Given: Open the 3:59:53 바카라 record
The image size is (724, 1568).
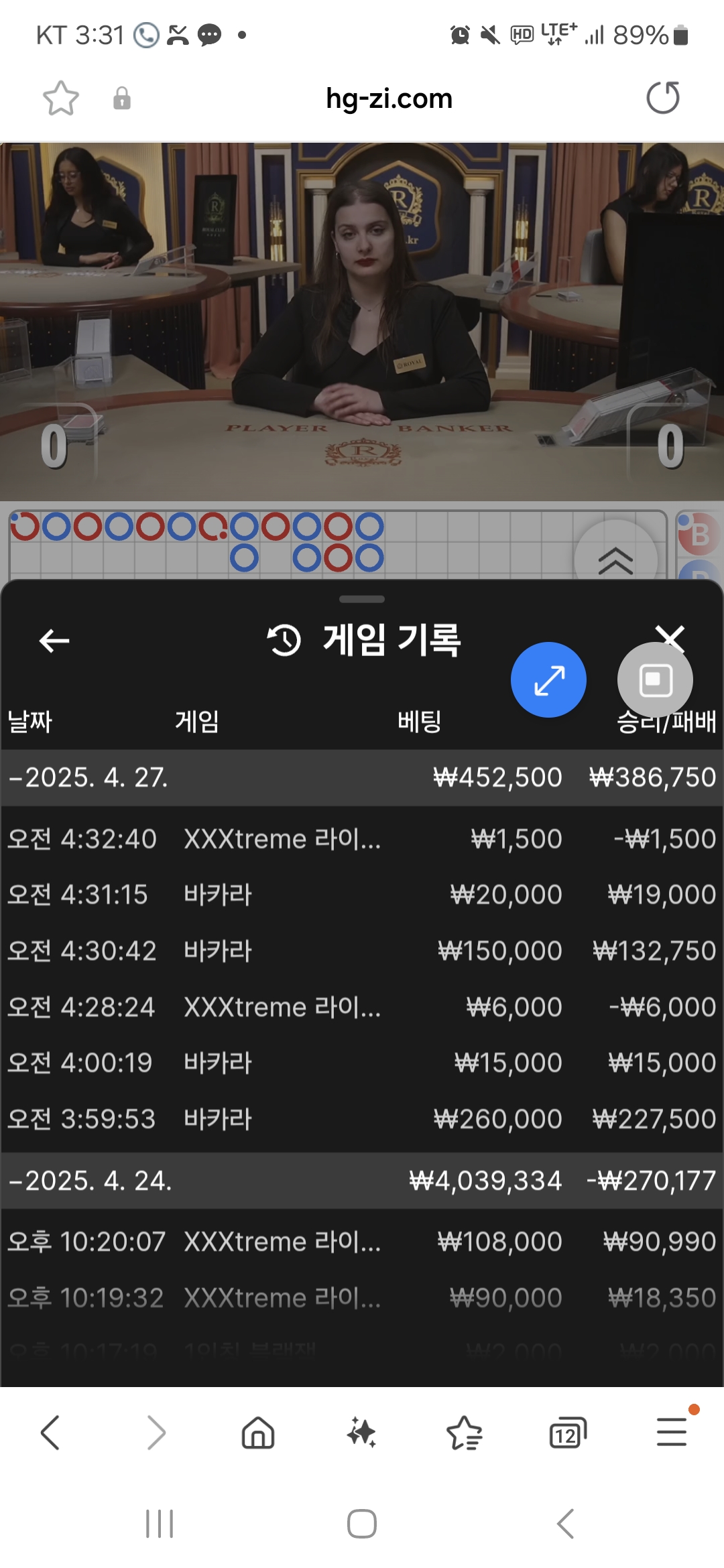Looking at the screenshot, I should (362, 1119).
